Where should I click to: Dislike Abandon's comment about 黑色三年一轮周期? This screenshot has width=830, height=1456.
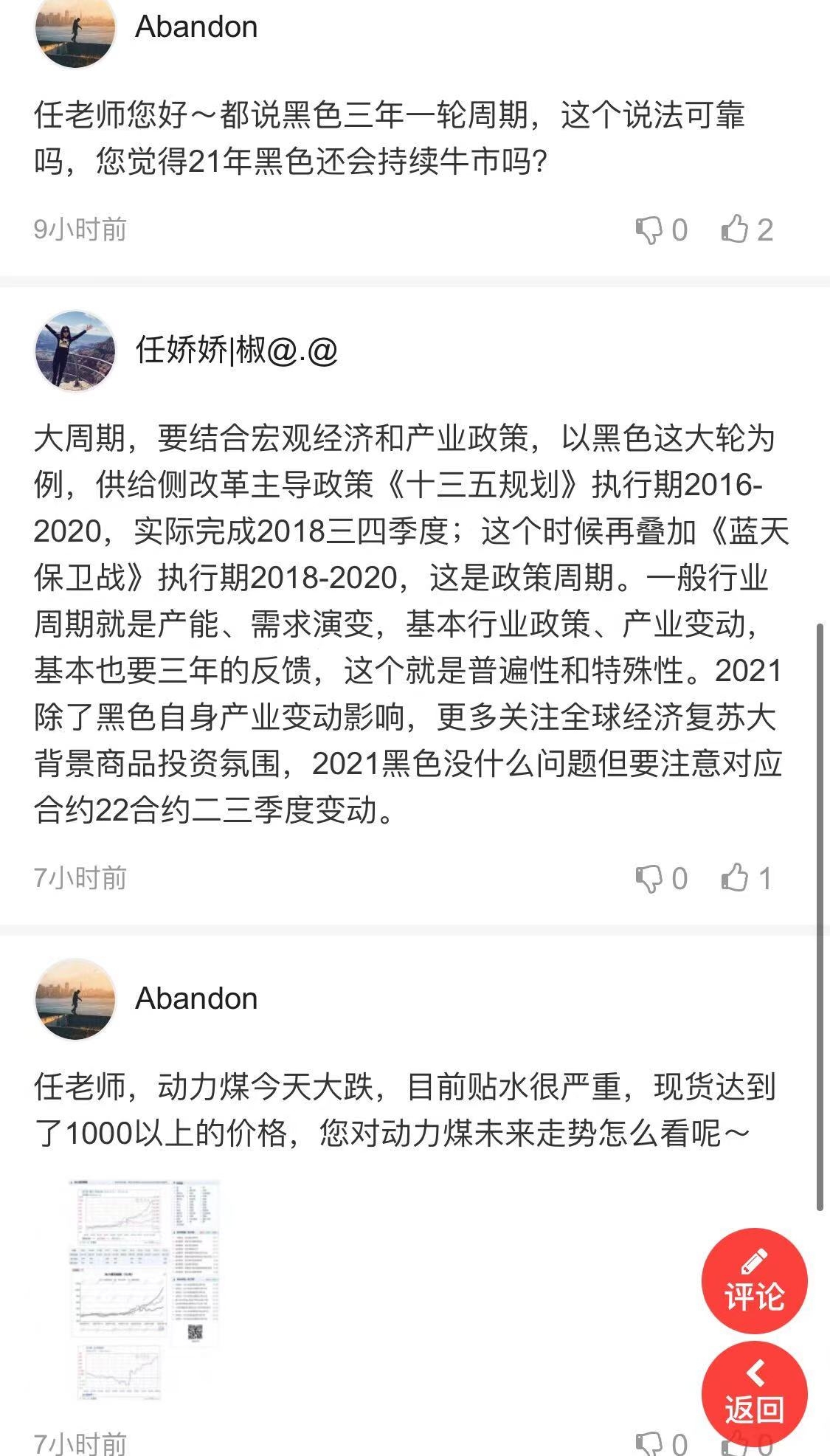pos(649,230)
